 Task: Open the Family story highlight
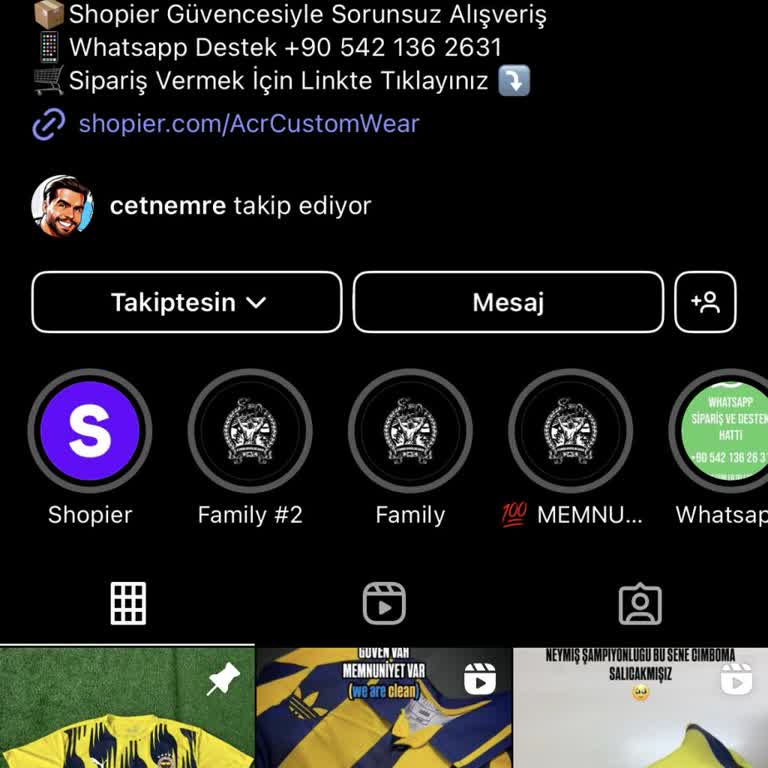[x=410, y=431]
